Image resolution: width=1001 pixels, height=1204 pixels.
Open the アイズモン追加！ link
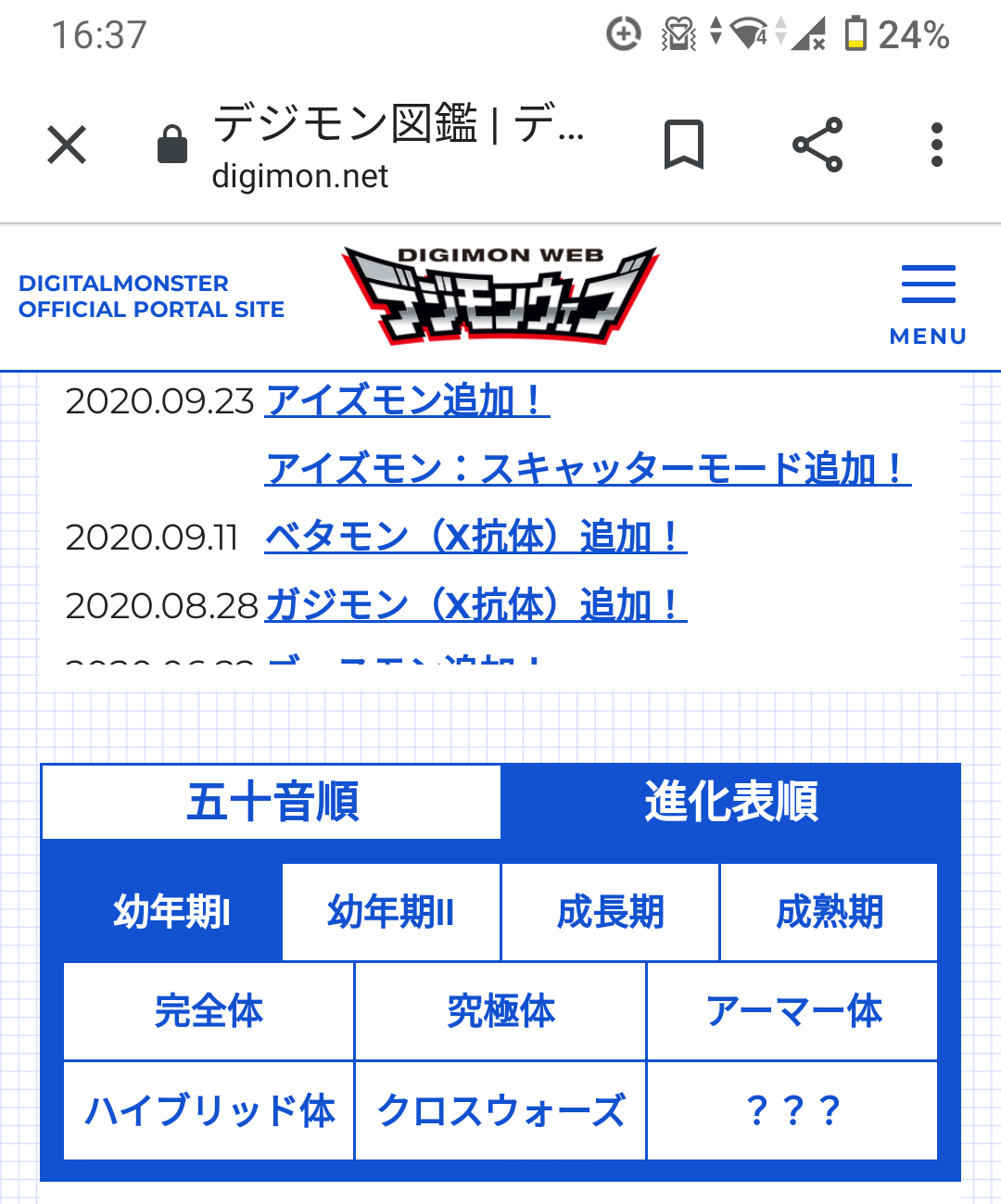coord(407,400)
